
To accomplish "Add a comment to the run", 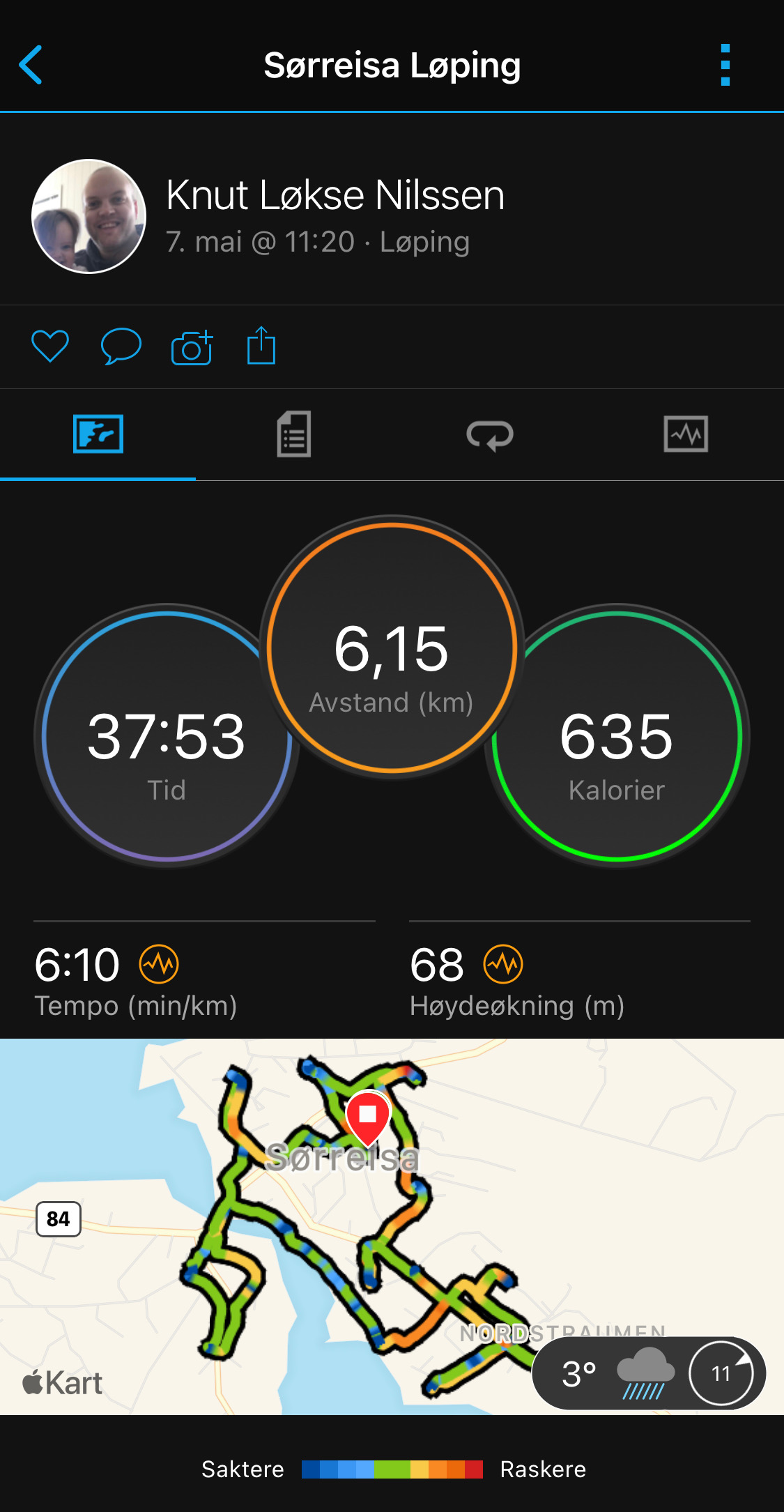I will pos(121,346).
